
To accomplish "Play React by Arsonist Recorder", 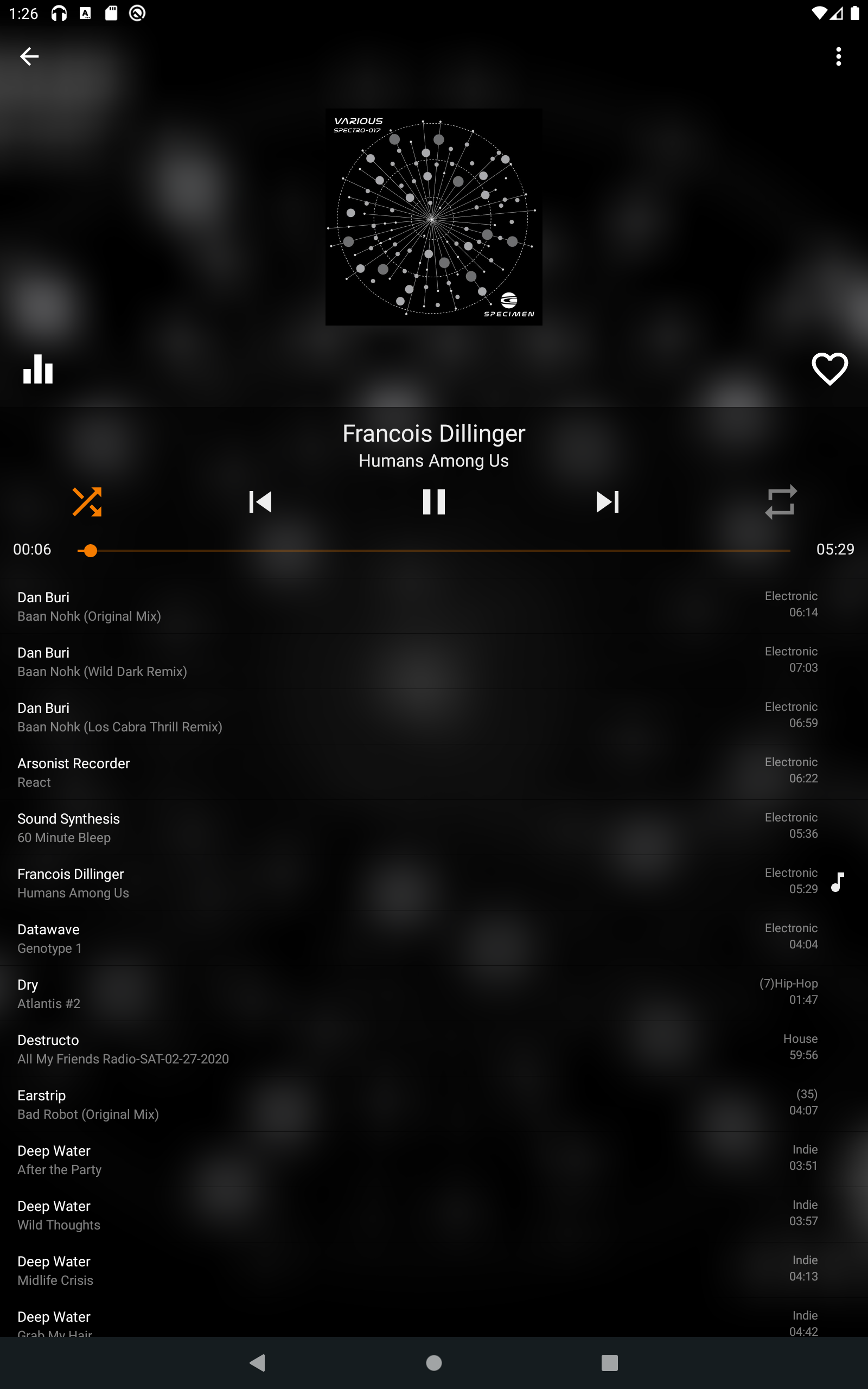I will pos(434,772).
